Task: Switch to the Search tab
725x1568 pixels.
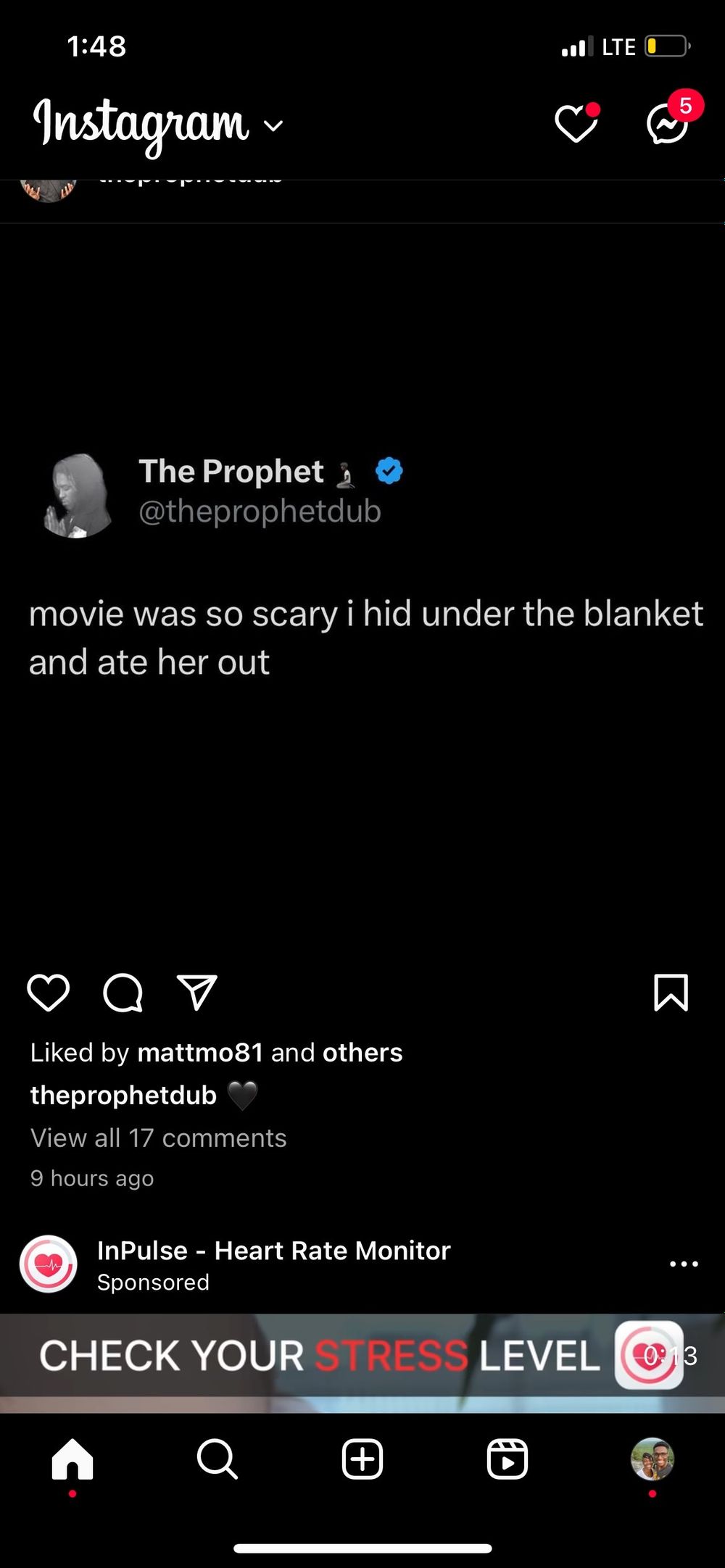Action: coord(217,1459)
